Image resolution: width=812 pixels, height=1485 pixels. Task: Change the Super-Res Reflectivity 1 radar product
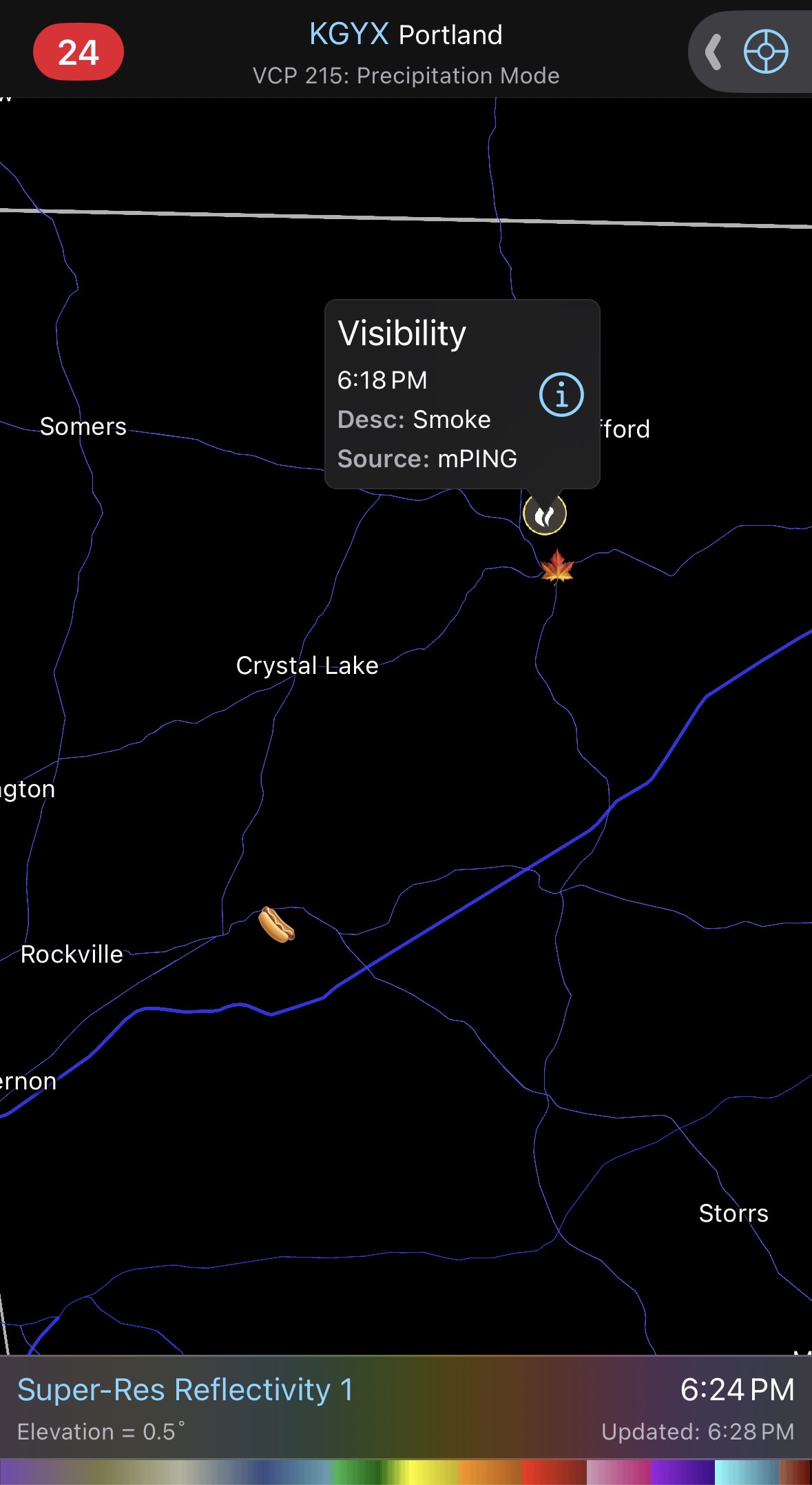[x=185, y=1390]
